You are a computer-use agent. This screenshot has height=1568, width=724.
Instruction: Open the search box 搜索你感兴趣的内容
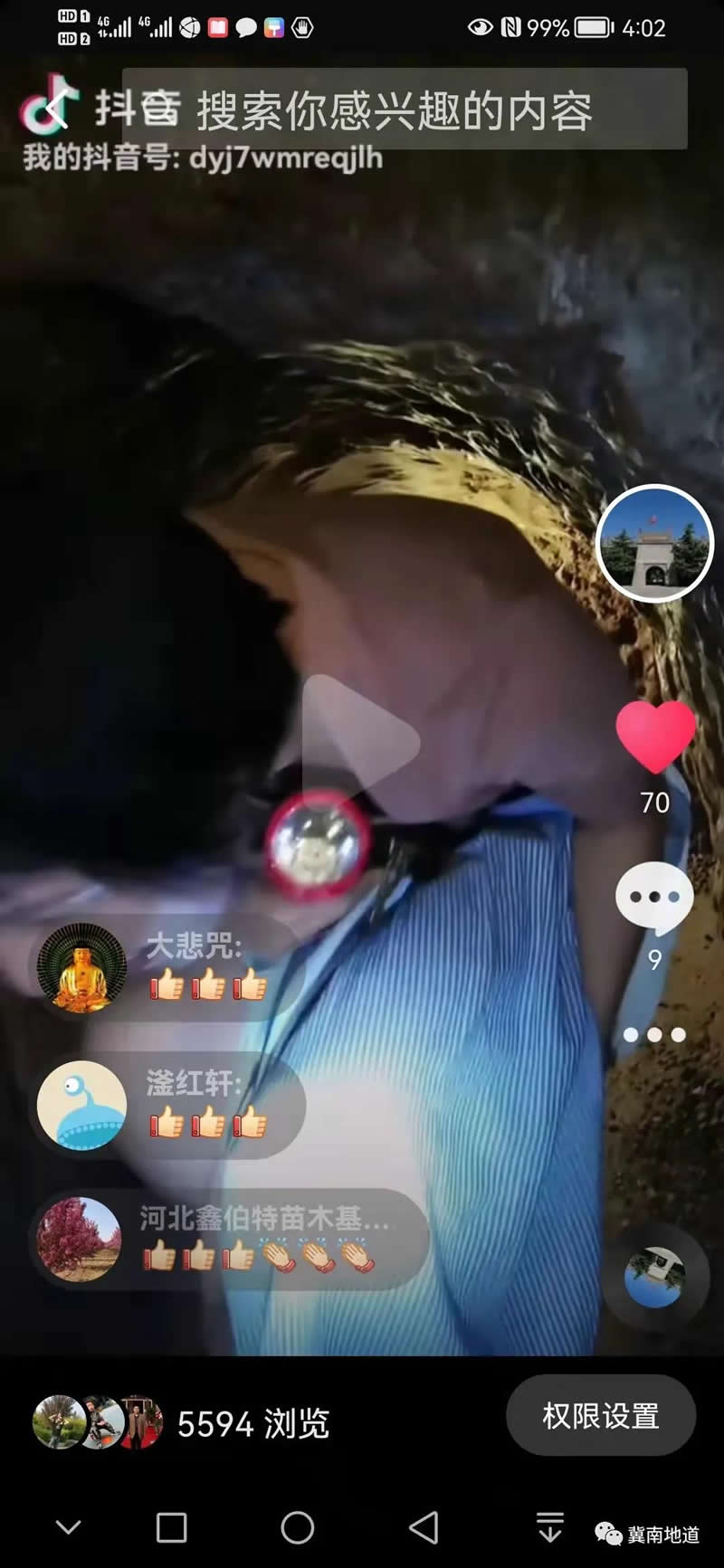pos(404,109)
